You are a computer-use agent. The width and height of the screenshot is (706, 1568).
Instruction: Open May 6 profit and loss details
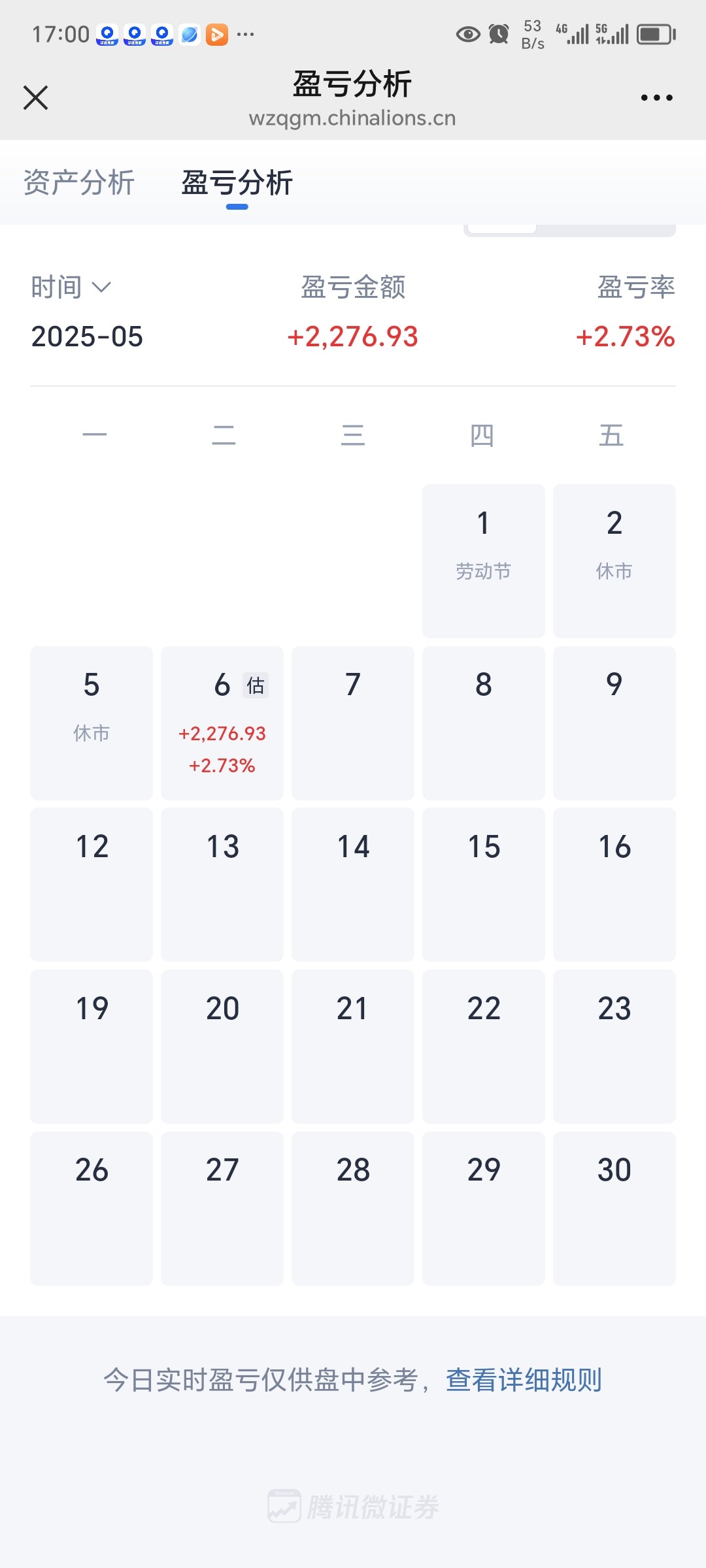click(x=222, y=723)
